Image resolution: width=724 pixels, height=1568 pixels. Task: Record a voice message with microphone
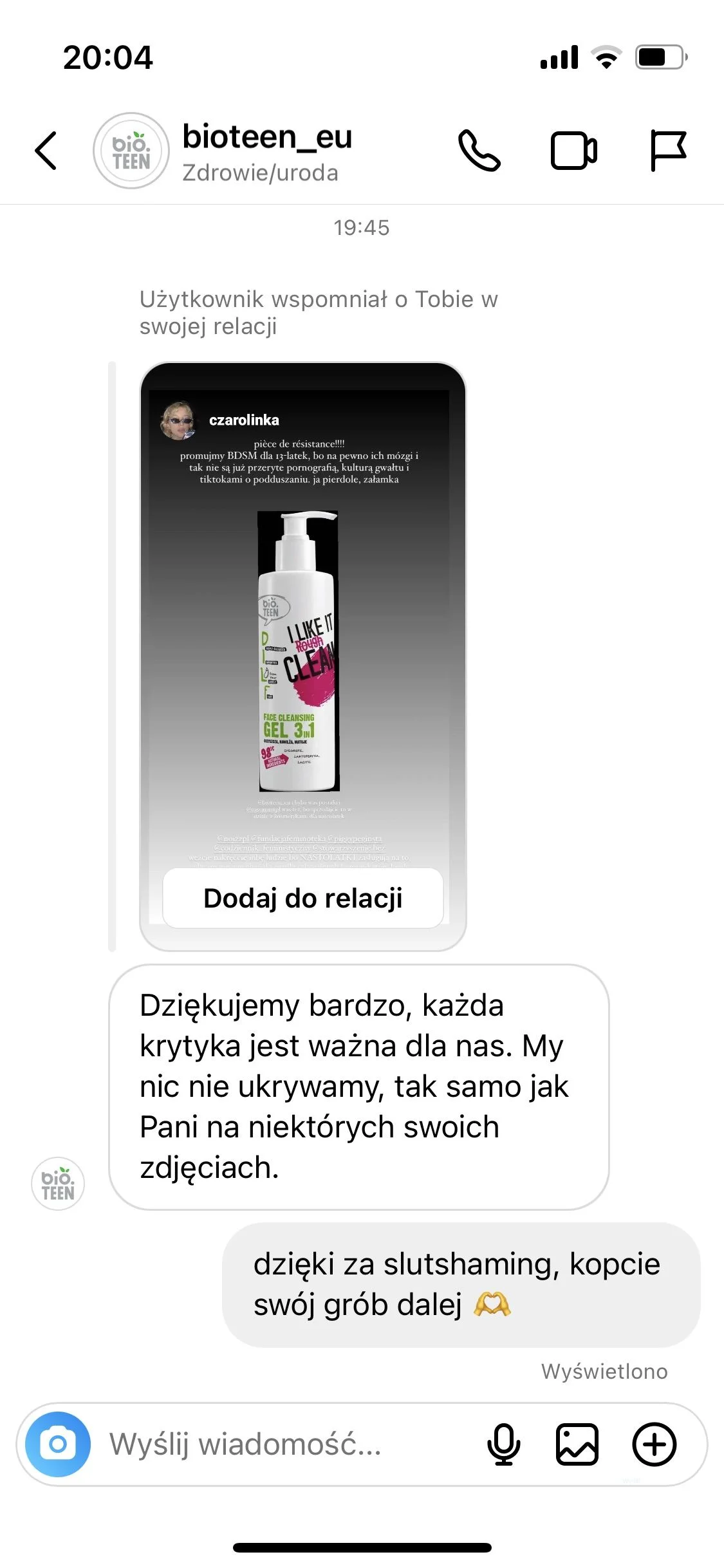[503, 1444]
